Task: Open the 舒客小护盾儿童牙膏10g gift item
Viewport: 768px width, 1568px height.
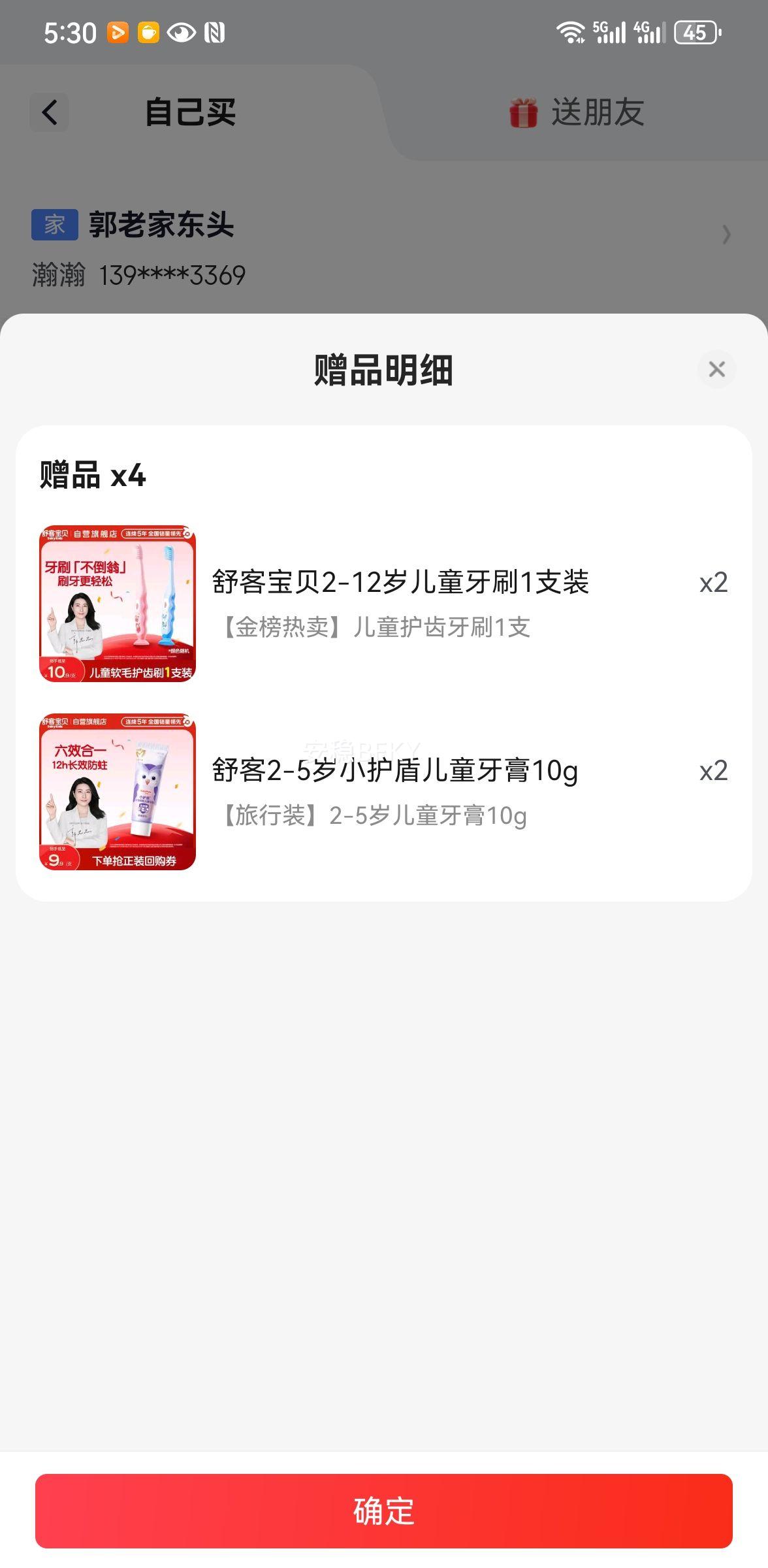Action: click(x=394, y=791)
